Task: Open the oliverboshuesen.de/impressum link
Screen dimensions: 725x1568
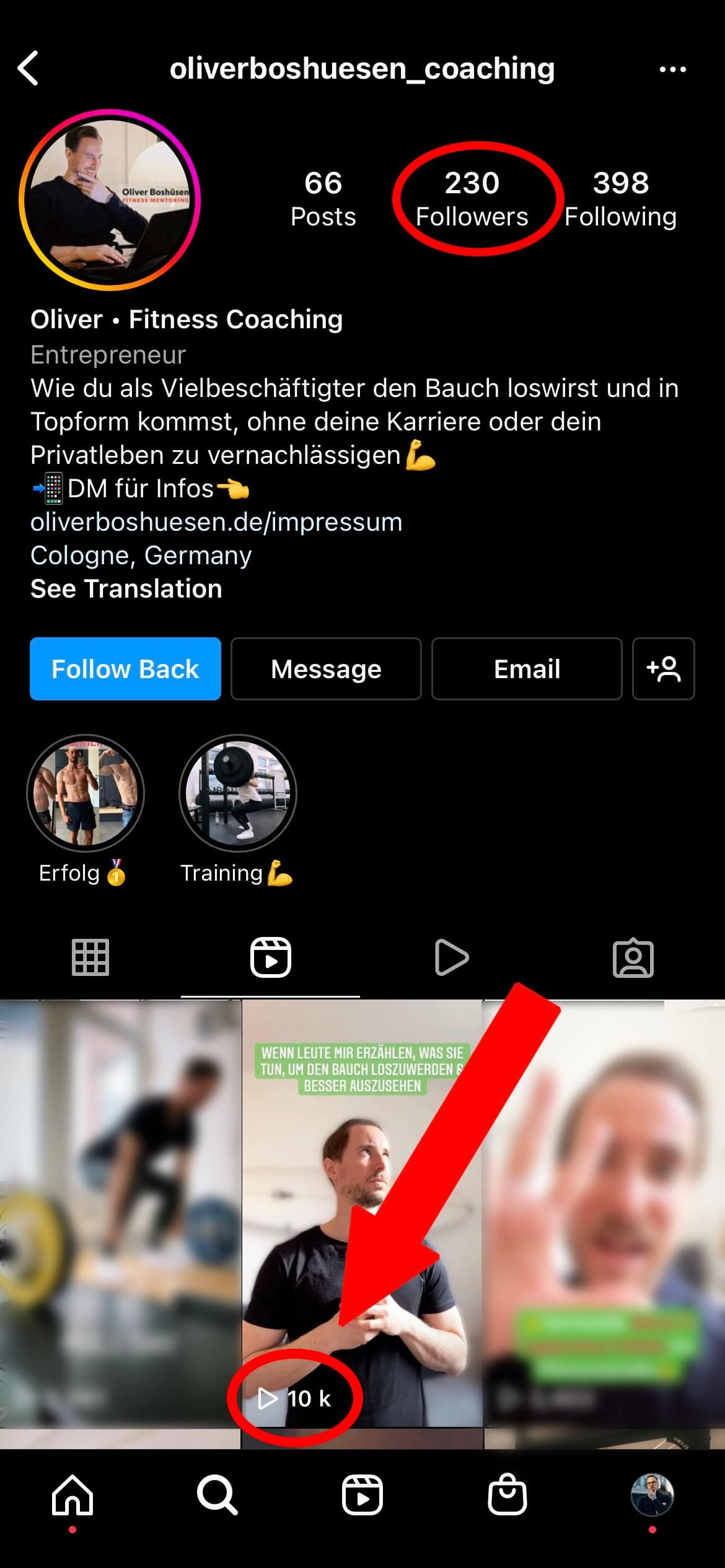Action: [x=216, y=522]
